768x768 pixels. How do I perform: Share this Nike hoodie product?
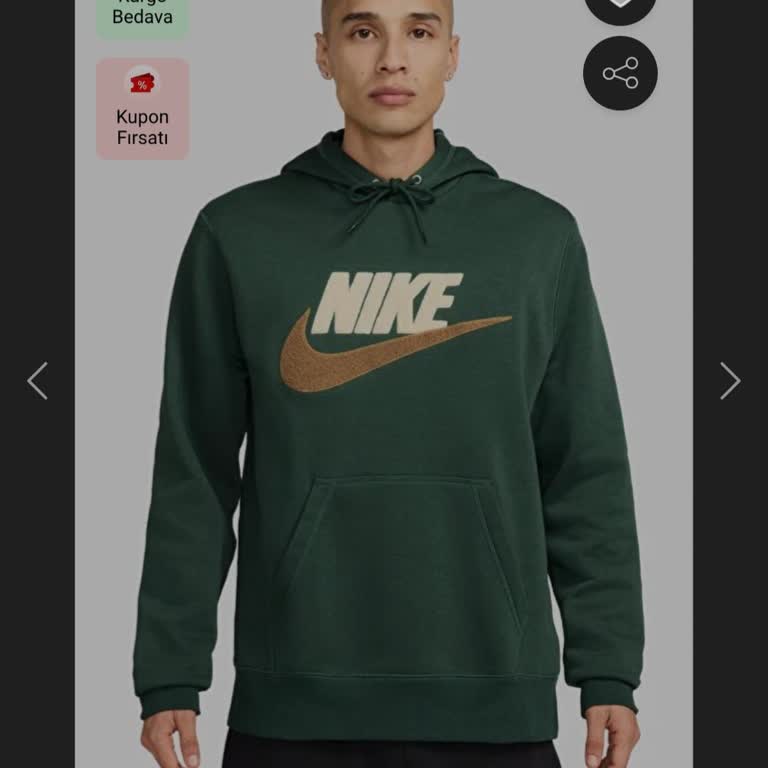click(620, 73)
